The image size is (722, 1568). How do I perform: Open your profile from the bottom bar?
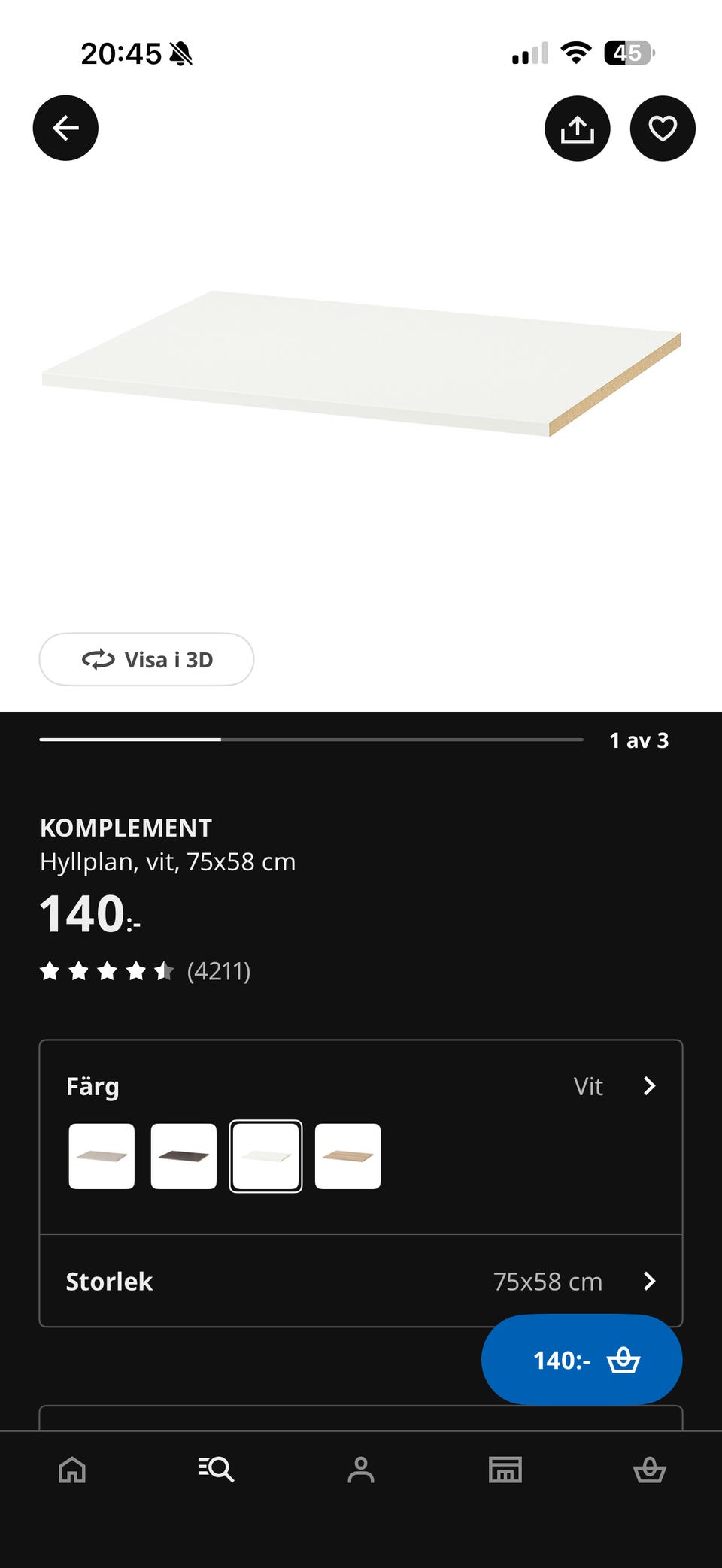point(361,1471)
